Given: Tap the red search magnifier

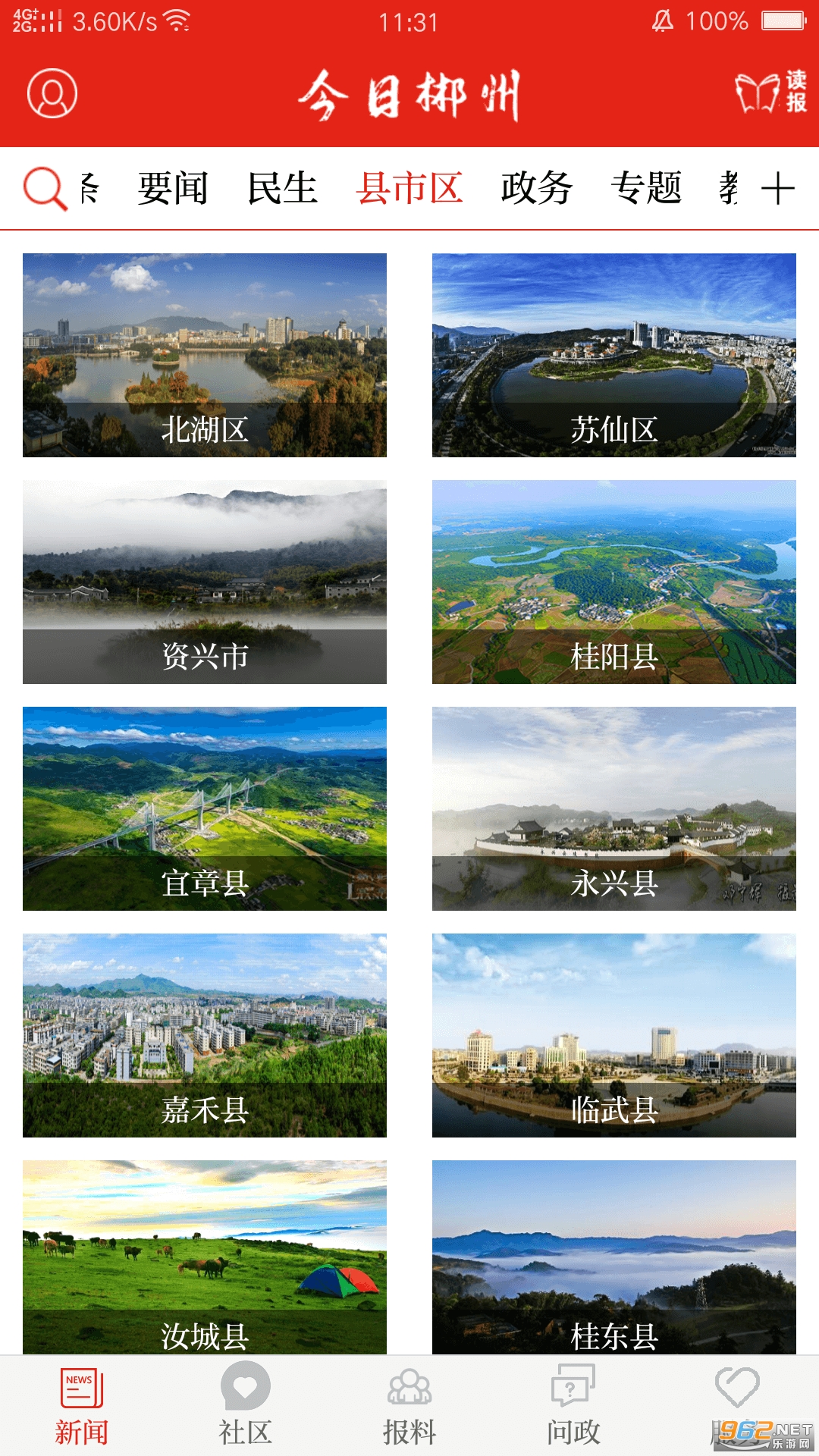Looking at the screenshot, I should pos(45,188).
